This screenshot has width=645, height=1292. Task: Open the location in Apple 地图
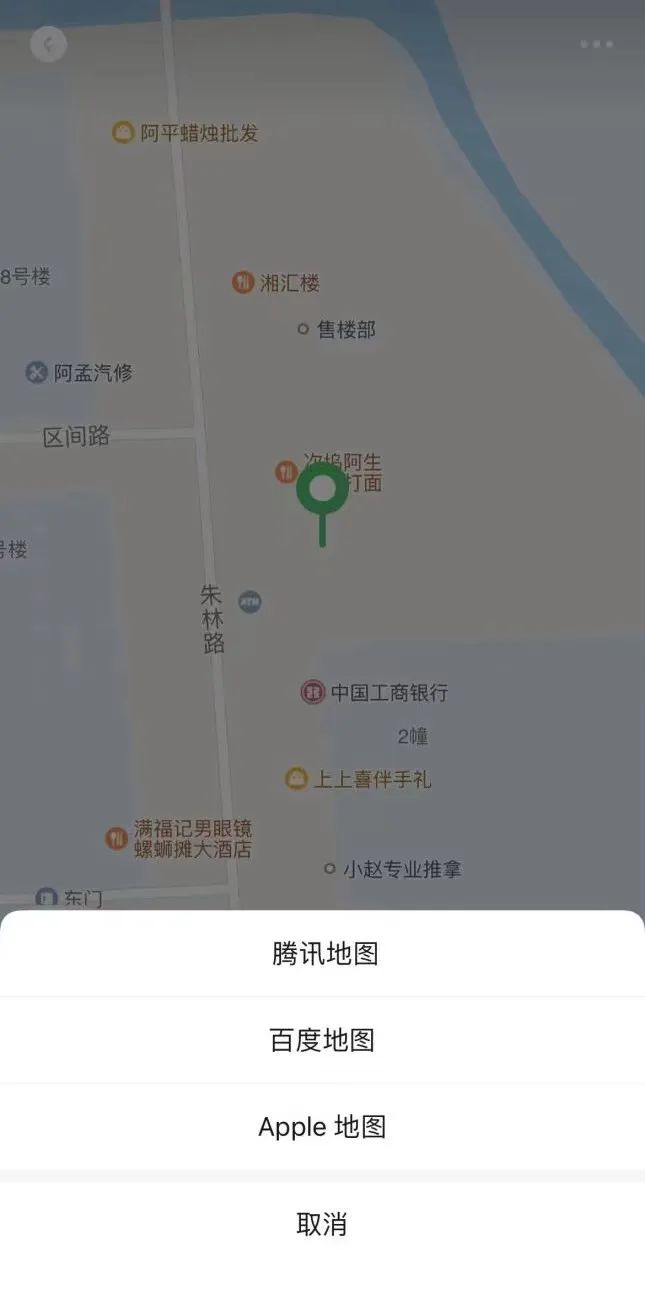[x=322, y=1127]
